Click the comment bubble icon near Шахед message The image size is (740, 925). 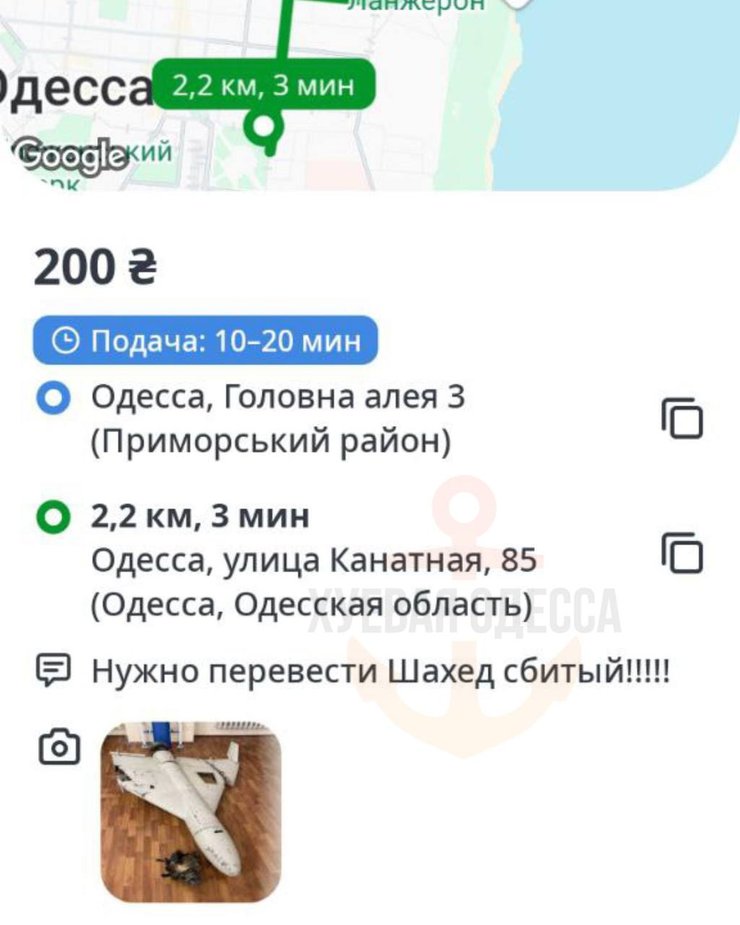(x=53, y=667)
